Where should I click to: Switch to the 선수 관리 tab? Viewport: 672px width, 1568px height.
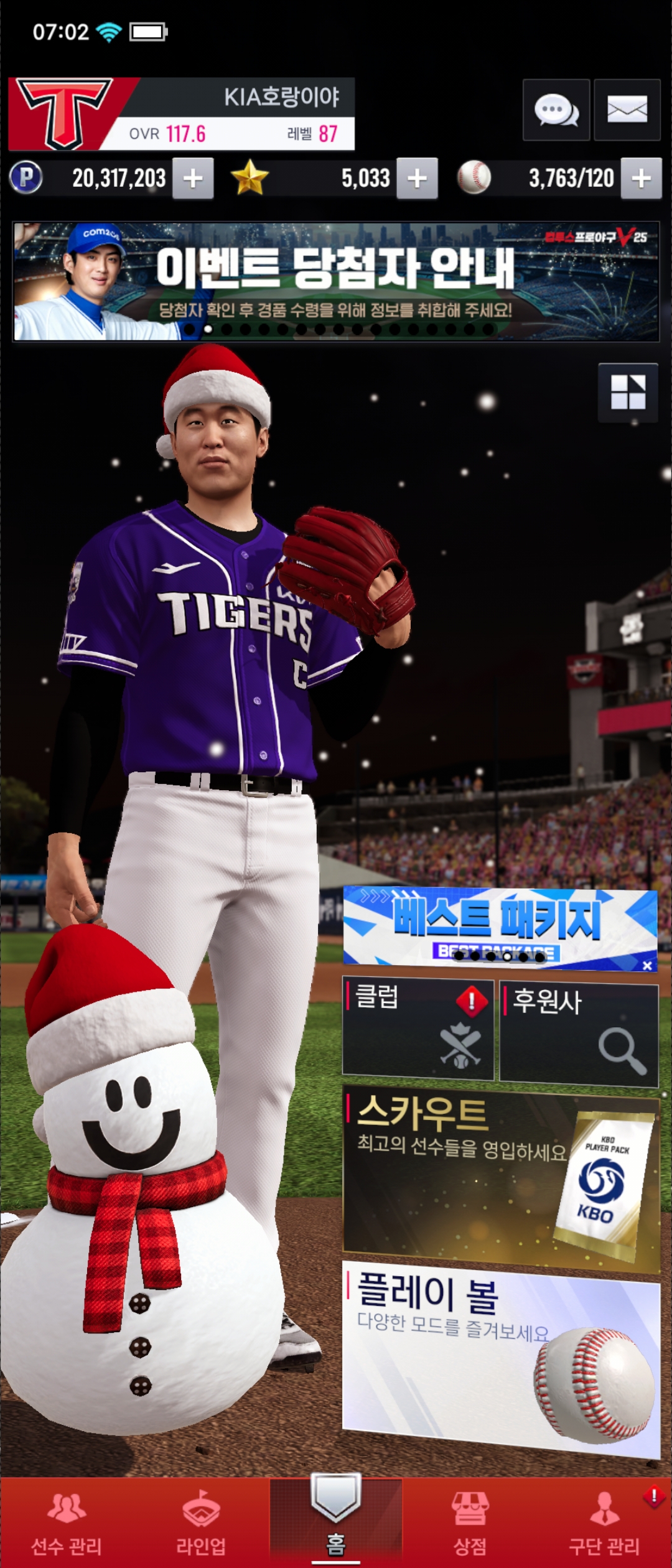pyautogui.click(x=67, y=1523)
